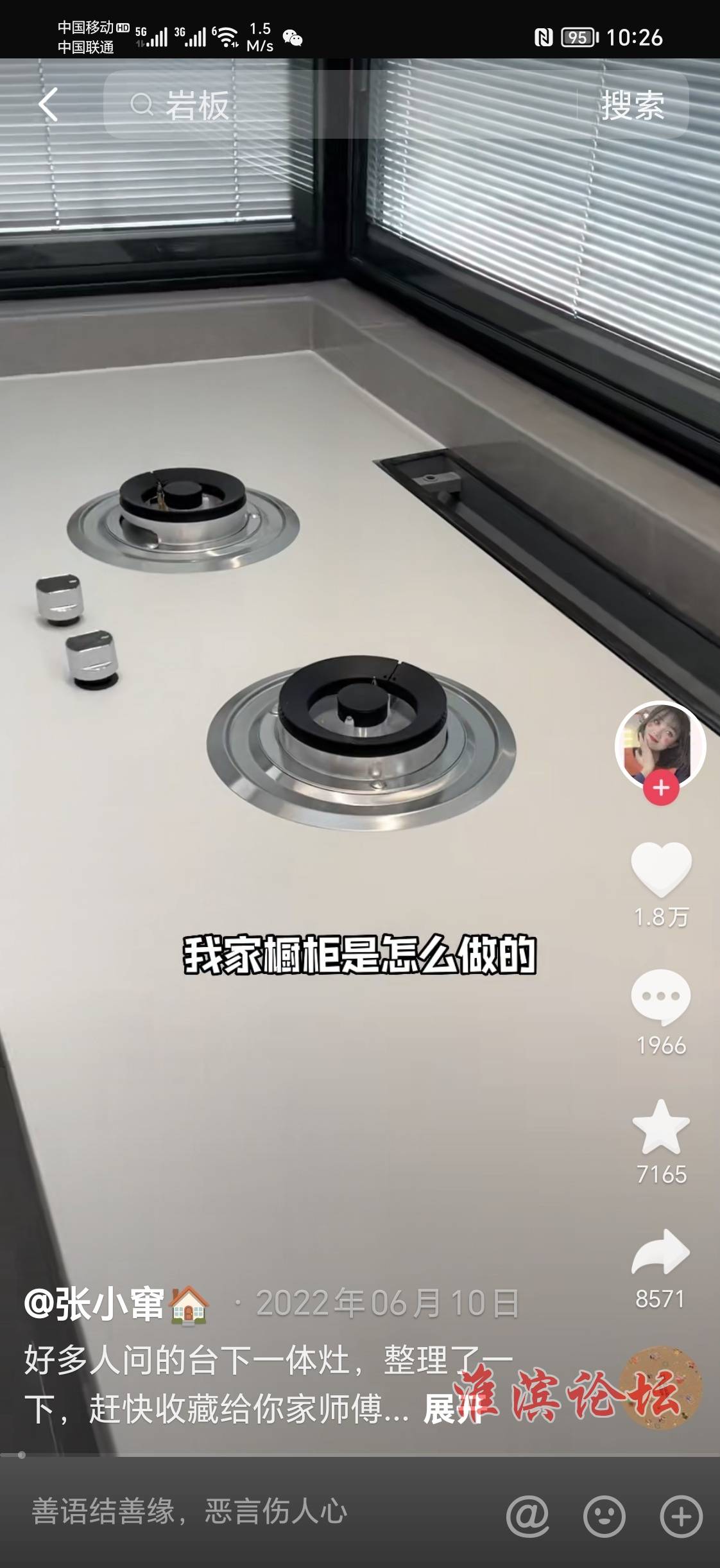Viewport: 720px width, 1568px height.
Task: Favorite the video with the star icon
Action: 661,1127
